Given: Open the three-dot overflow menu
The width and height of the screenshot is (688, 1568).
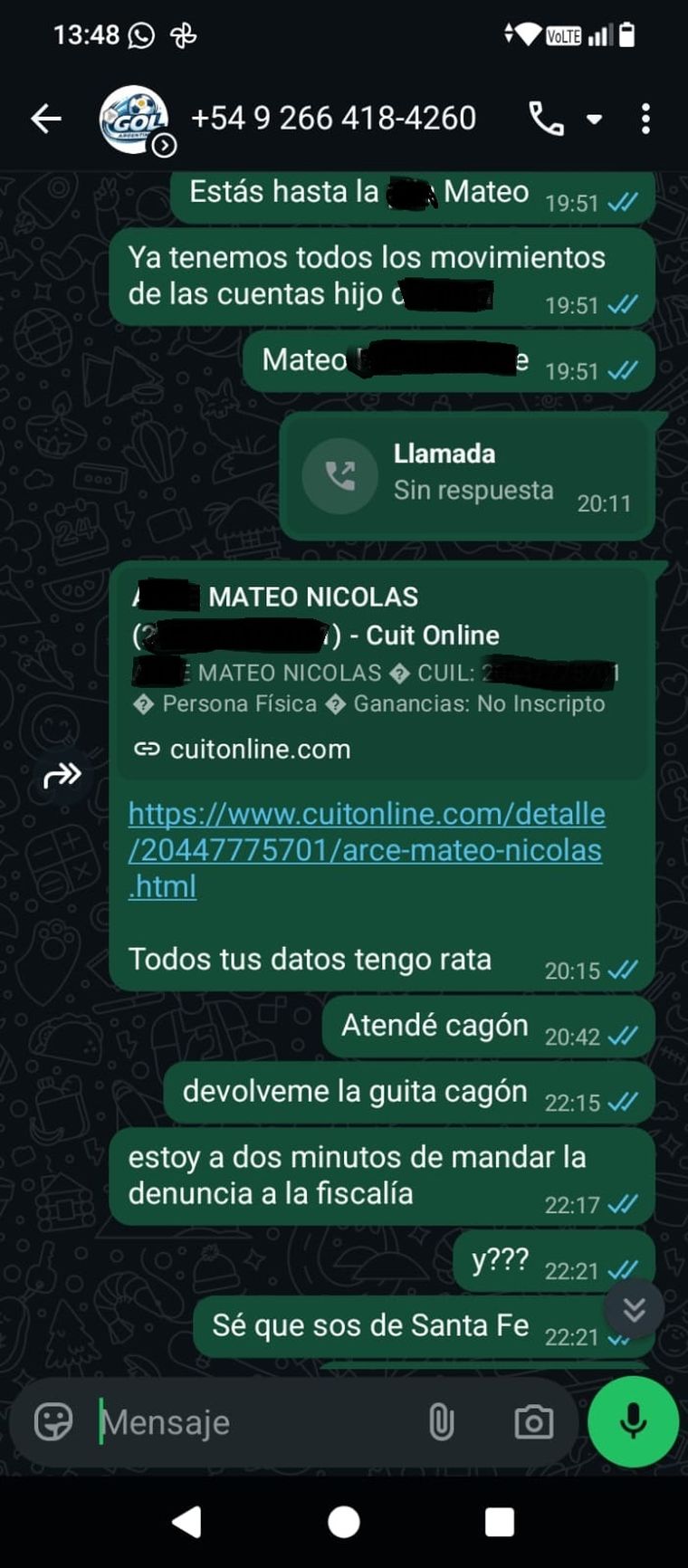Looking at the screenshot, I should (645, 119).
